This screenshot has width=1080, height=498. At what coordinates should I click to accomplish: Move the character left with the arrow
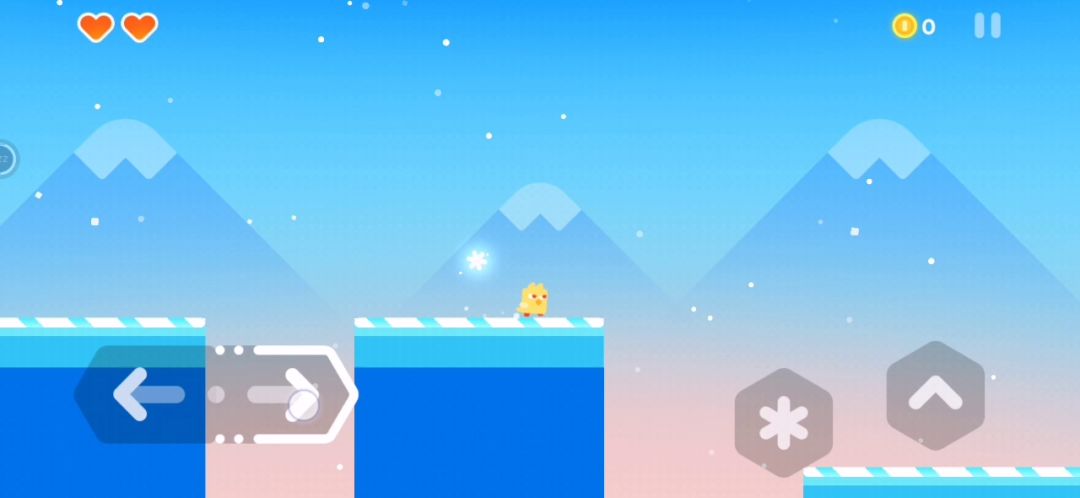(146, 394)
